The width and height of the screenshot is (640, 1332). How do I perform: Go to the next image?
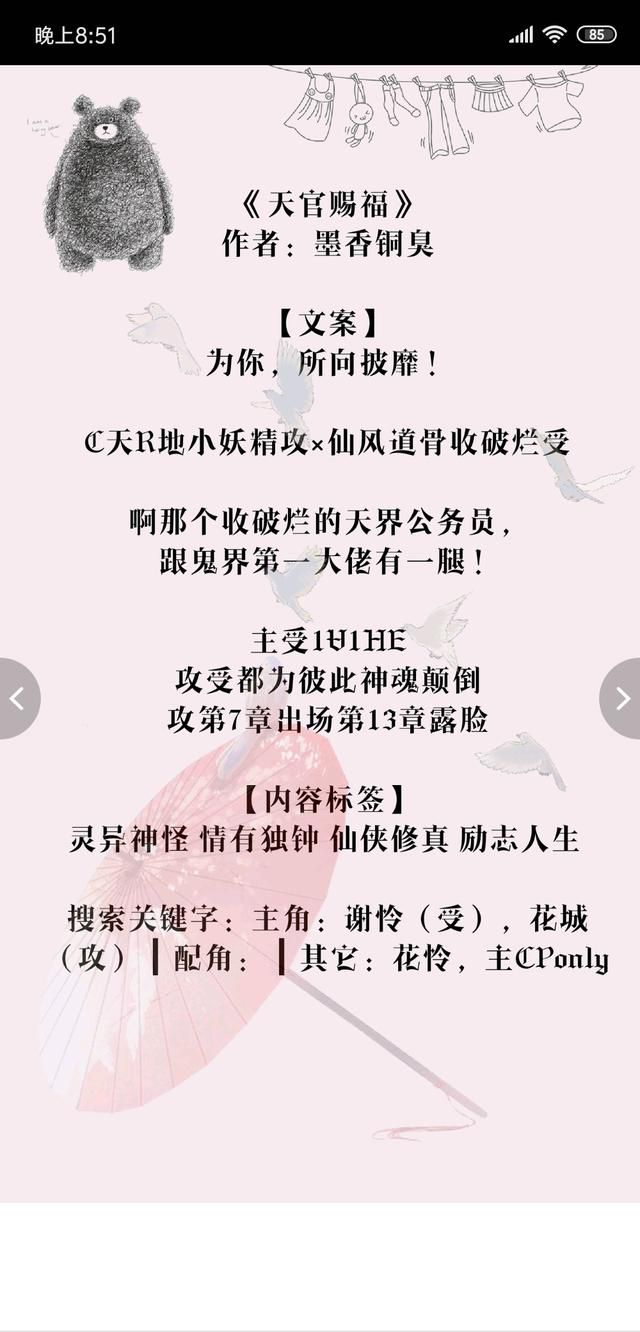click(x=621, y=698)
